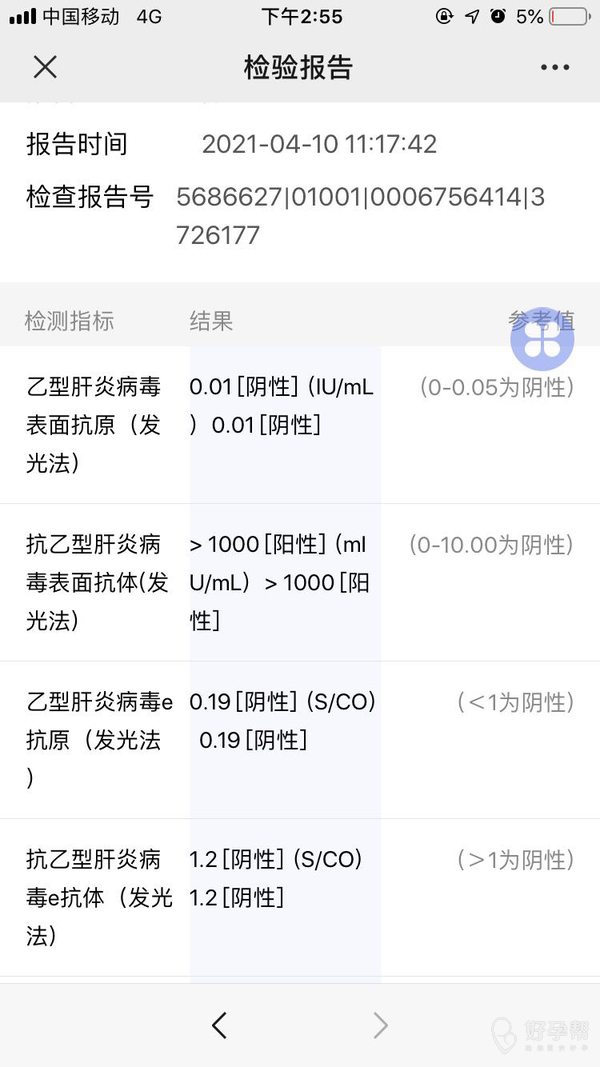Open the three-dot more options menu
Image resolution: width=600 pixels, height=1067 pixels.
coord(554,67)
